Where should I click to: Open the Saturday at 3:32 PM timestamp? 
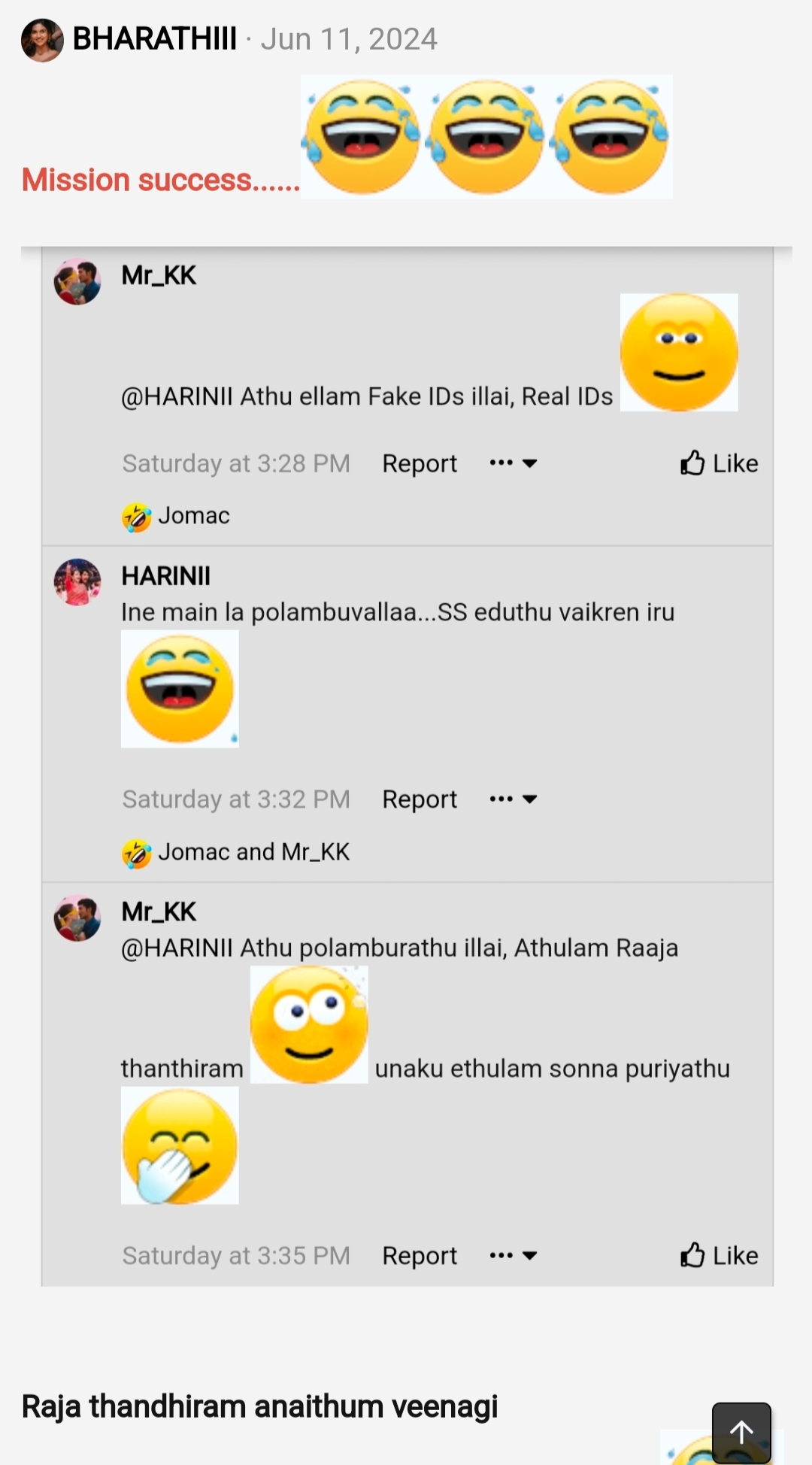[x=236, y=799]
